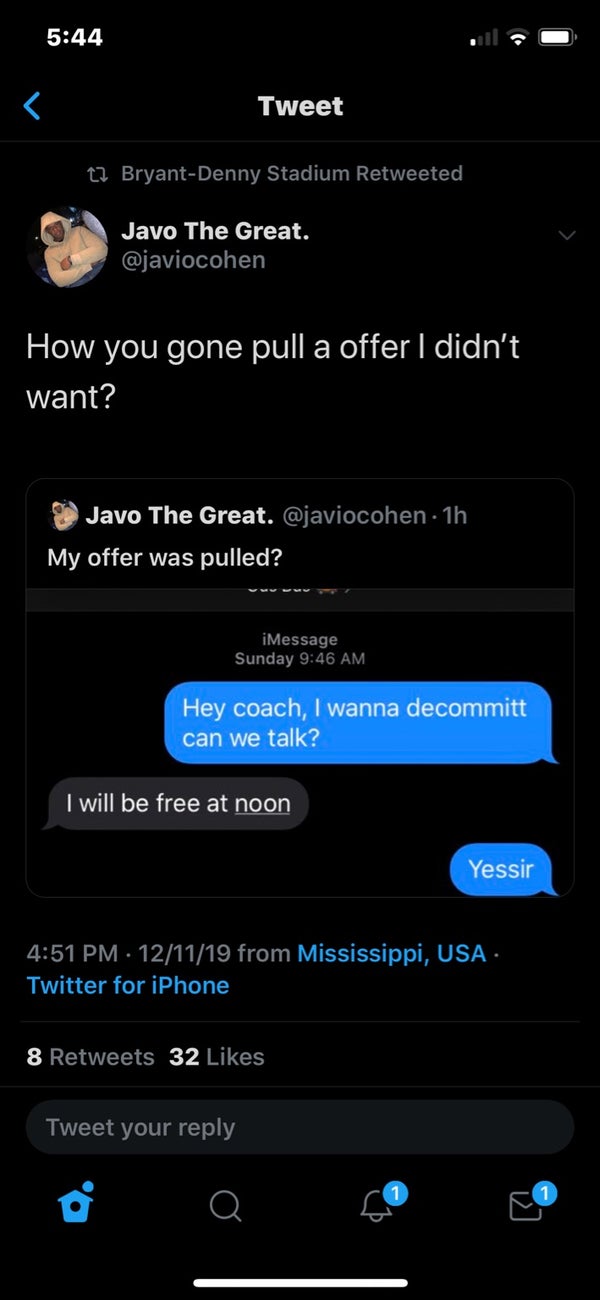
Task: Open the Mississippi, USA location link
Action: 391,953
